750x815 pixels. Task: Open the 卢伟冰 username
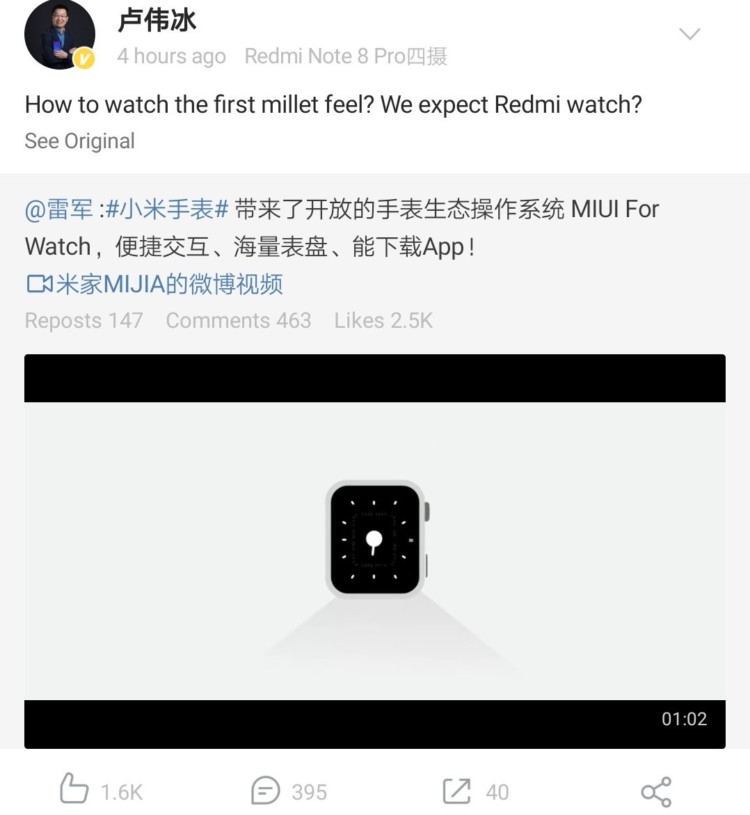(157, 19)
